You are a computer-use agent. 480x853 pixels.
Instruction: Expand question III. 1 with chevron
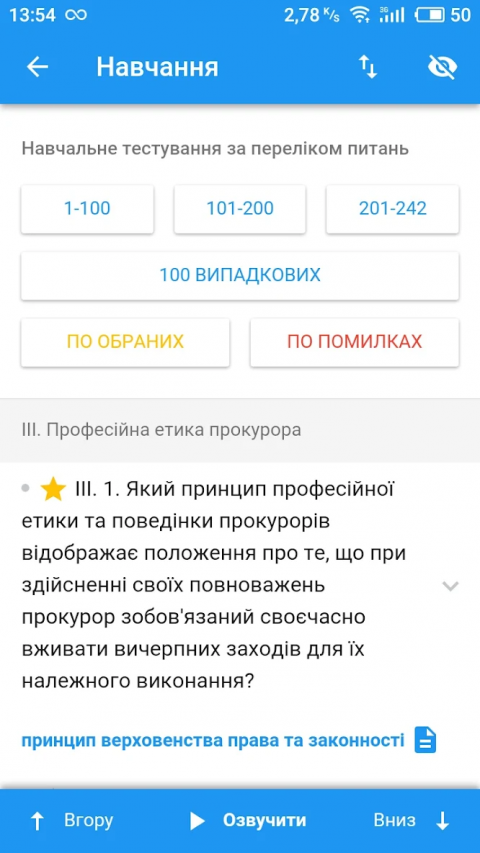[x=451, y=586]
